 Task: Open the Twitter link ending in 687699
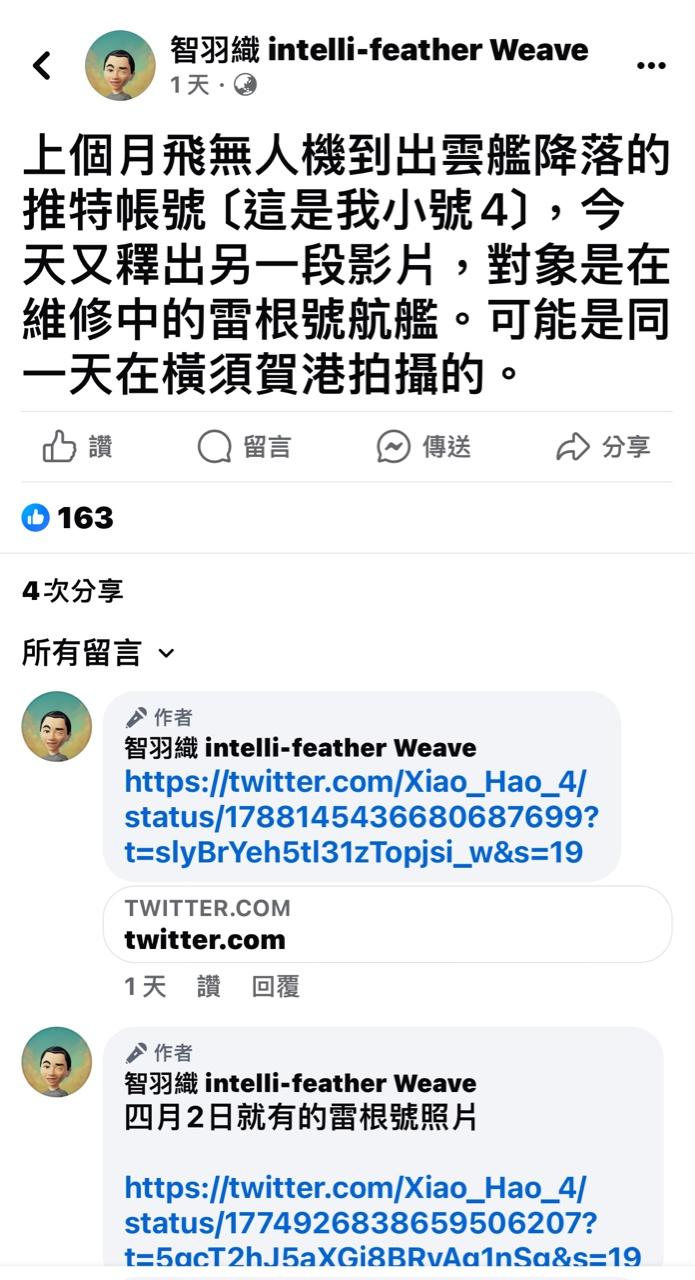click(360, 816)
